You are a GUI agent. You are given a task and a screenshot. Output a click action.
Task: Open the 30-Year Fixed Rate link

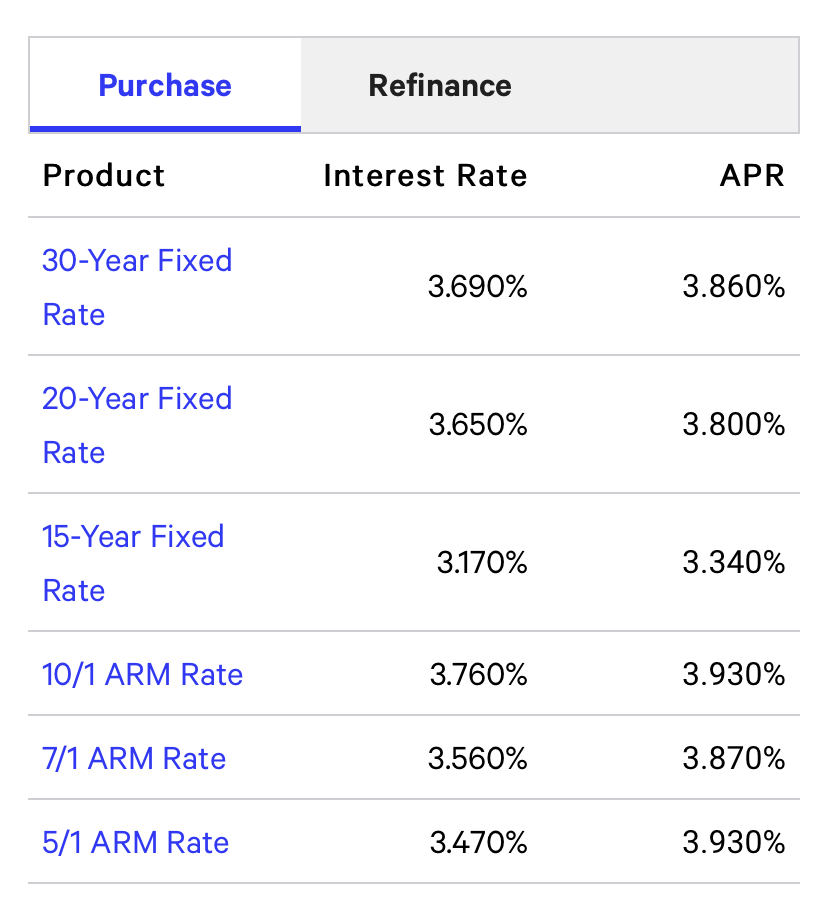tap(137, 287)
